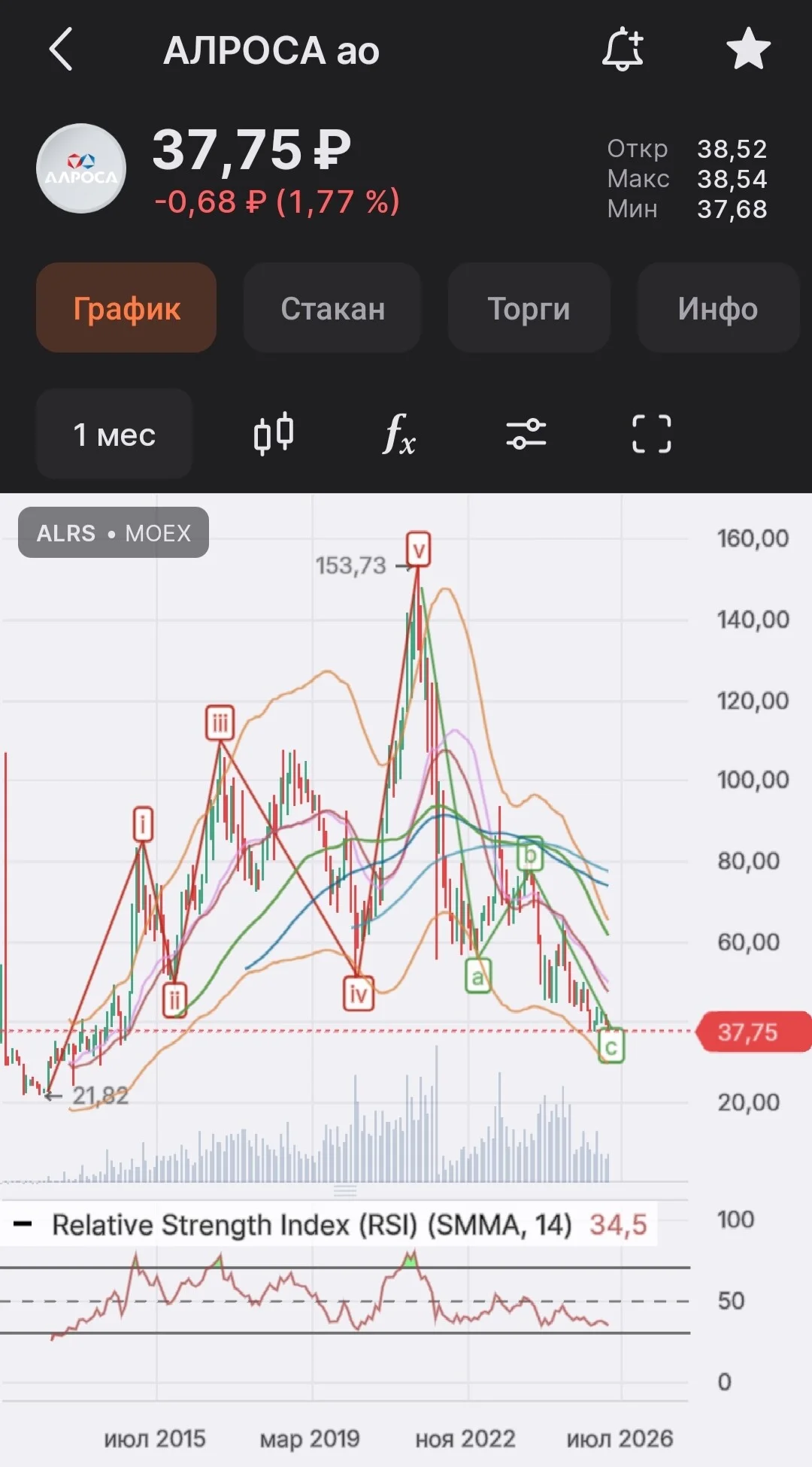
Task: Open the chart settings sliders
Action: click(x=526, y=435)
